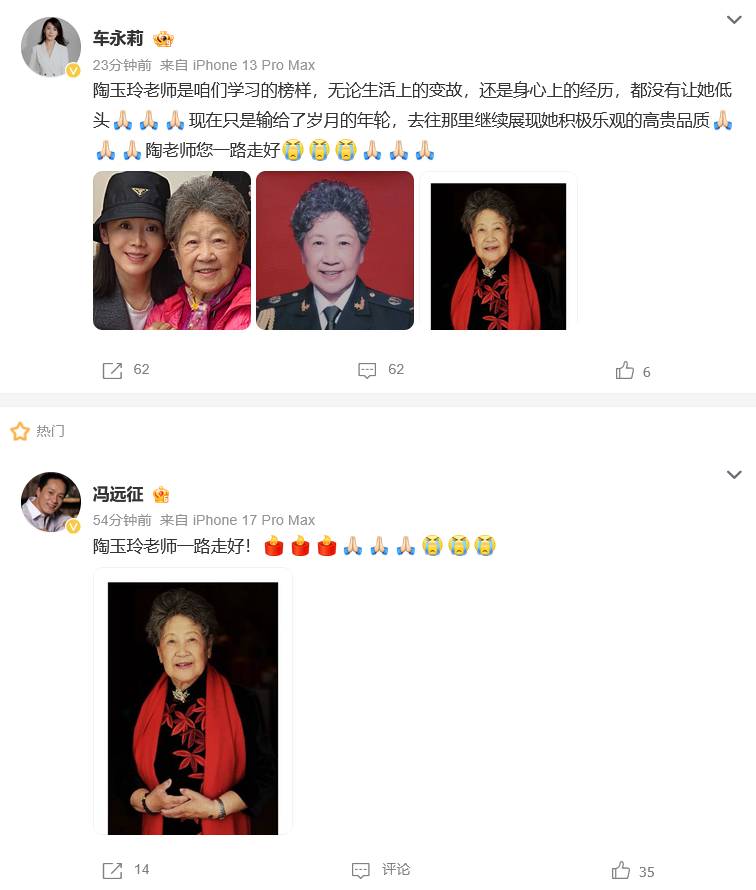Screen dimensions: 756x890
Task: Open the military uniform portrait in 车永莉's post
Action: tap(335, 251)
